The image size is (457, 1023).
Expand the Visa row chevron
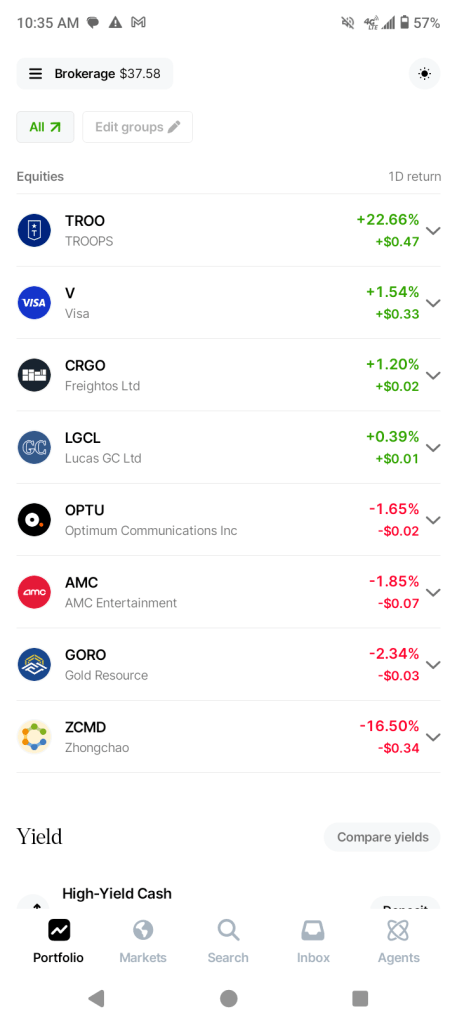(433, 303)
